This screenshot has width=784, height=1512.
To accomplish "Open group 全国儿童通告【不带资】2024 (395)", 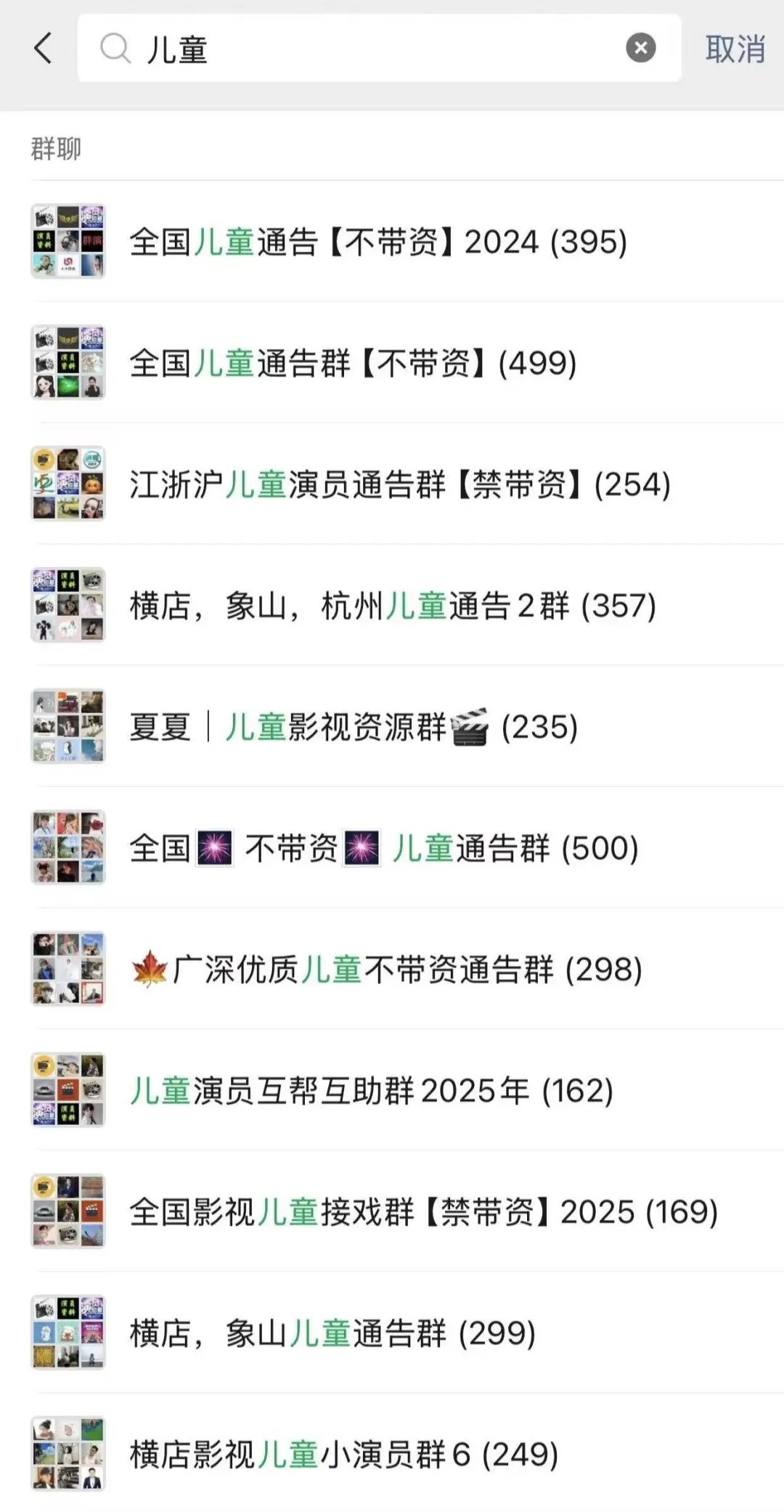I will click(377, 242).
